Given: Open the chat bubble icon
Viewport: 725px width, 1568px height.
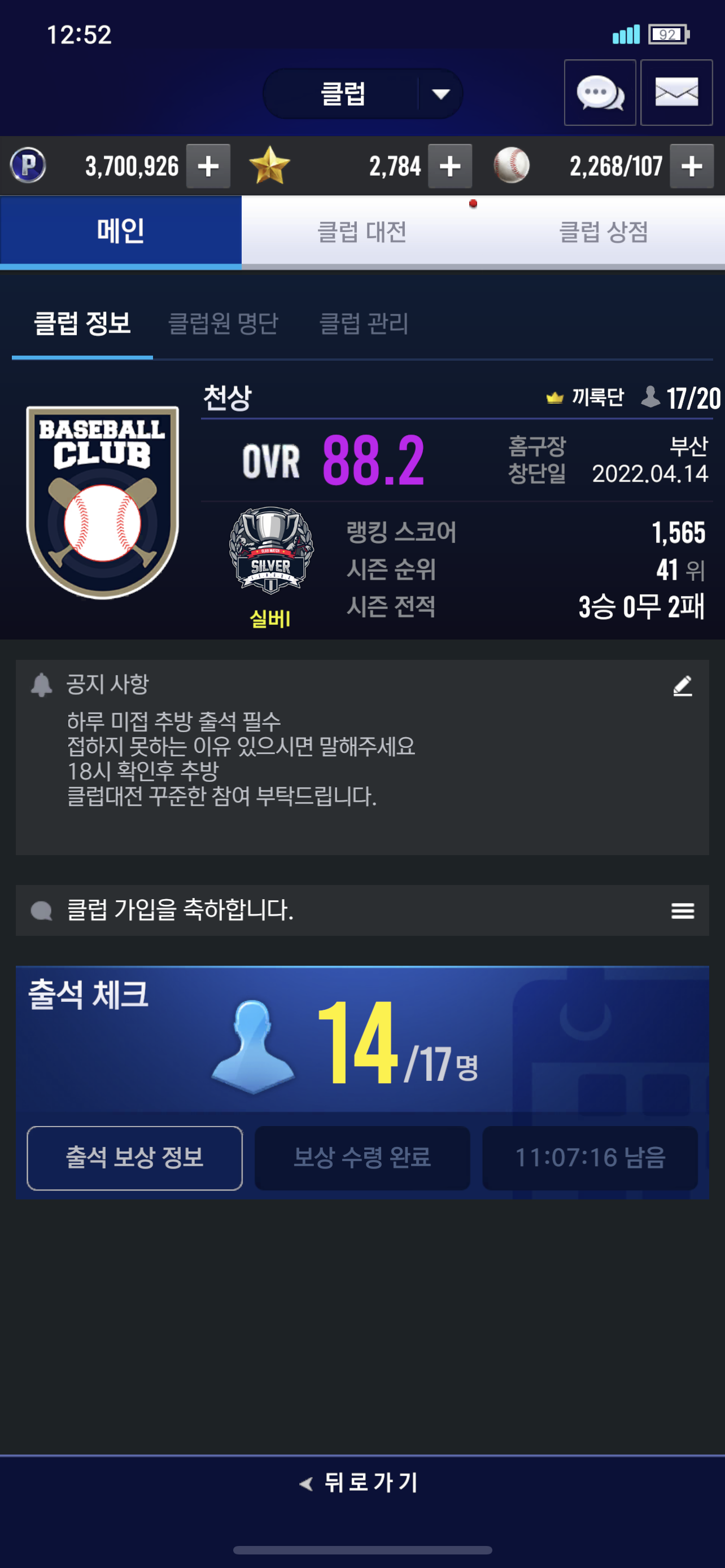Looking at the screenshot, I should coord(600,93).
